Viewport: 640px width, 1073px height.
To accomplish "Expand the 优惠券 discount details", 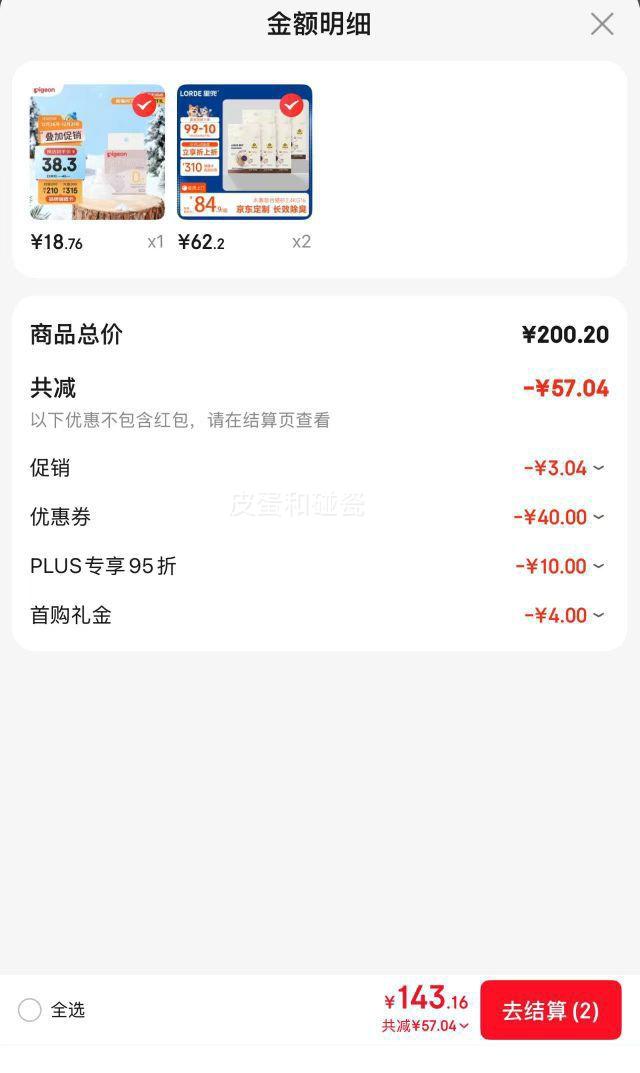I will [598, 517].
